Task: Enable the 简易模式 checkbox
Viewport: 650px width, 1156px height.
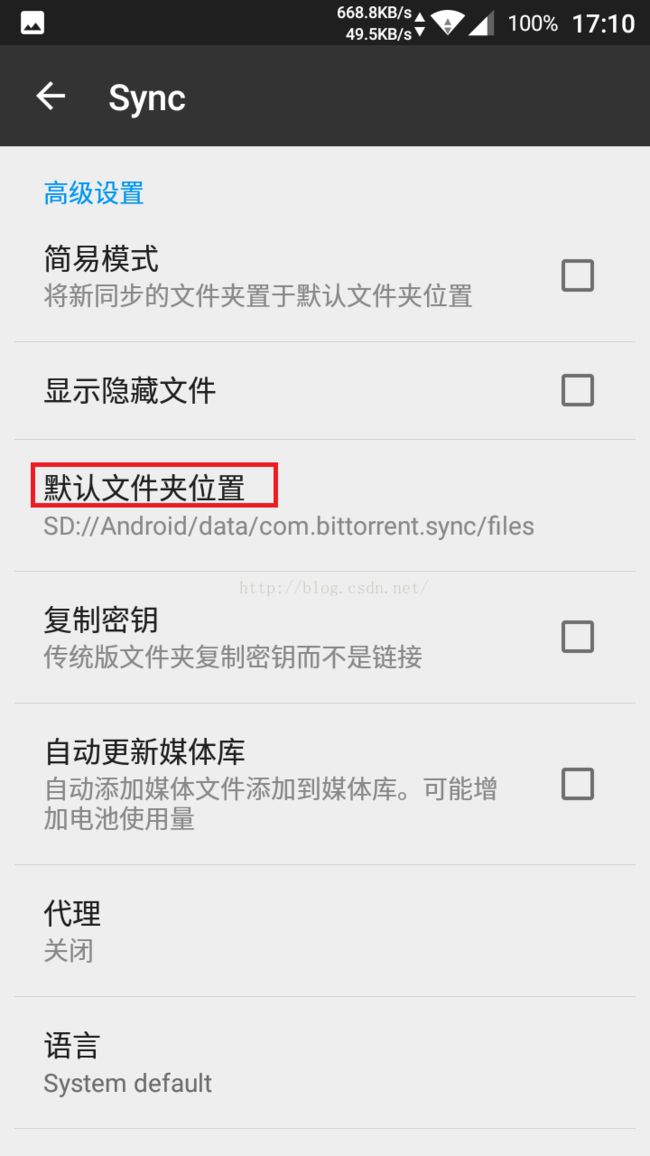Action: tap(577, 276)
